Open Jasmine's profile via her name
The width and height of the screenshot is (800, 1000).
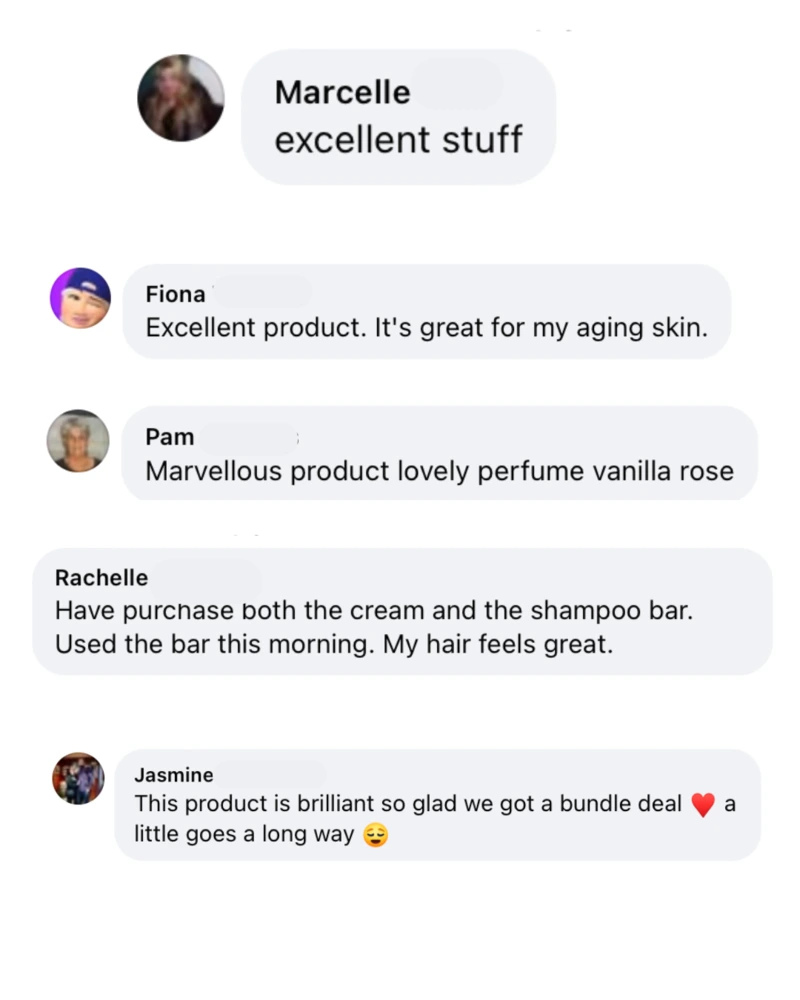click(x=173, y=775)
